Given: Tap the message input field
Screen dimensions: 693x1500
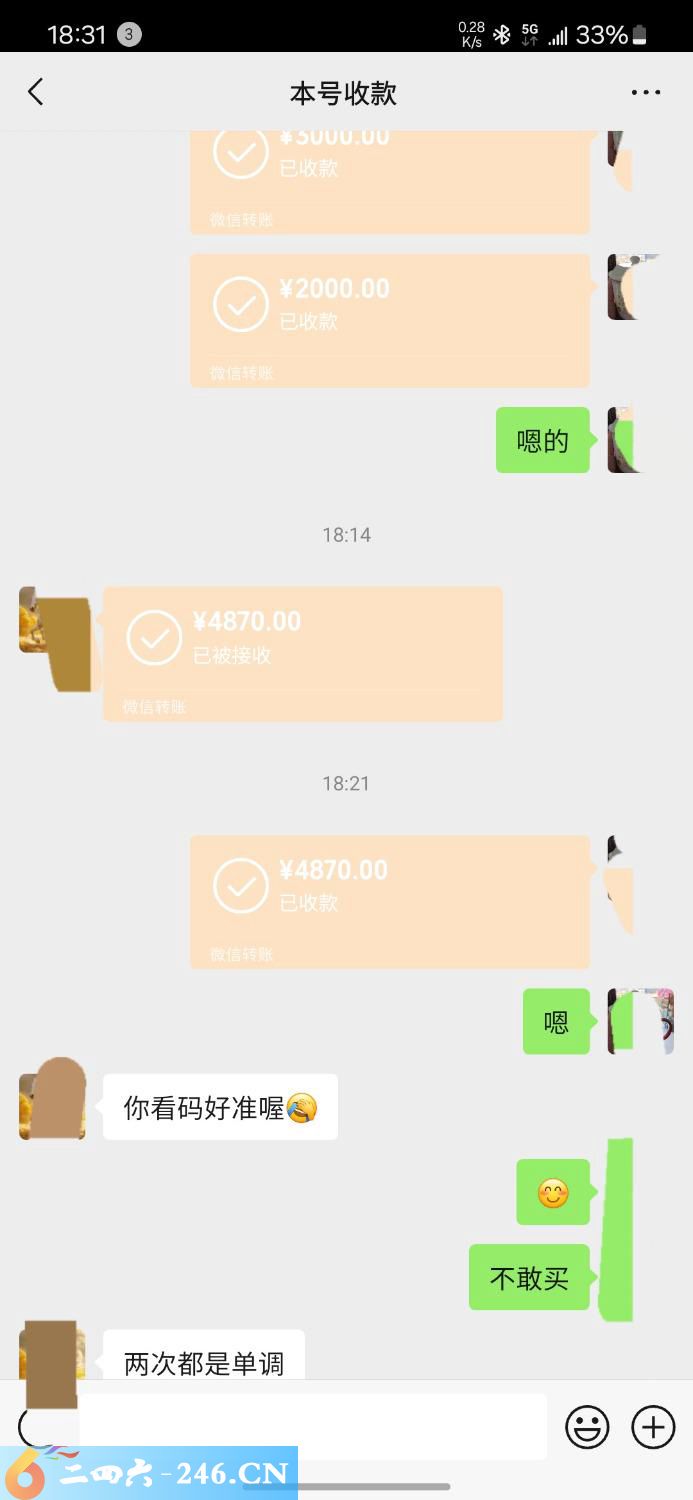Looking at the screenshot, I should 310,1426.
